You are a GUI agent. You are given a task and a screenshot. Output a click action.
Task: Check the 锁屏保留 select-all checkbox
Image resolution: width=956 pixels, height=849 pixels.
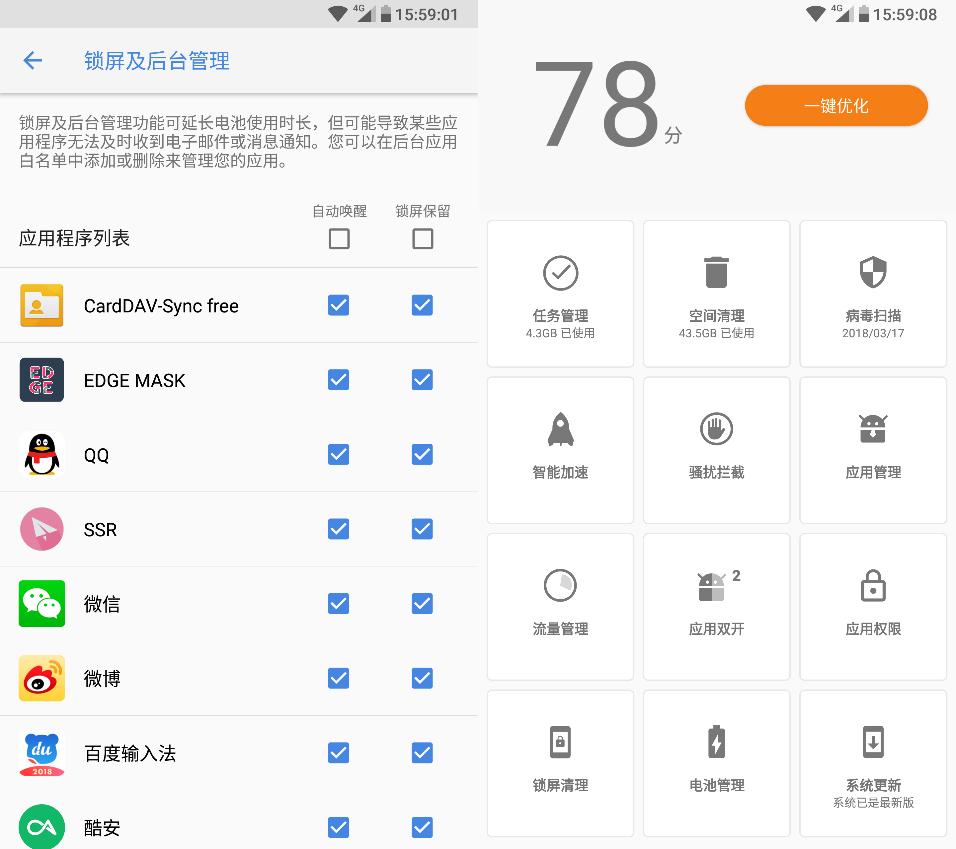(x=423, y=239)
